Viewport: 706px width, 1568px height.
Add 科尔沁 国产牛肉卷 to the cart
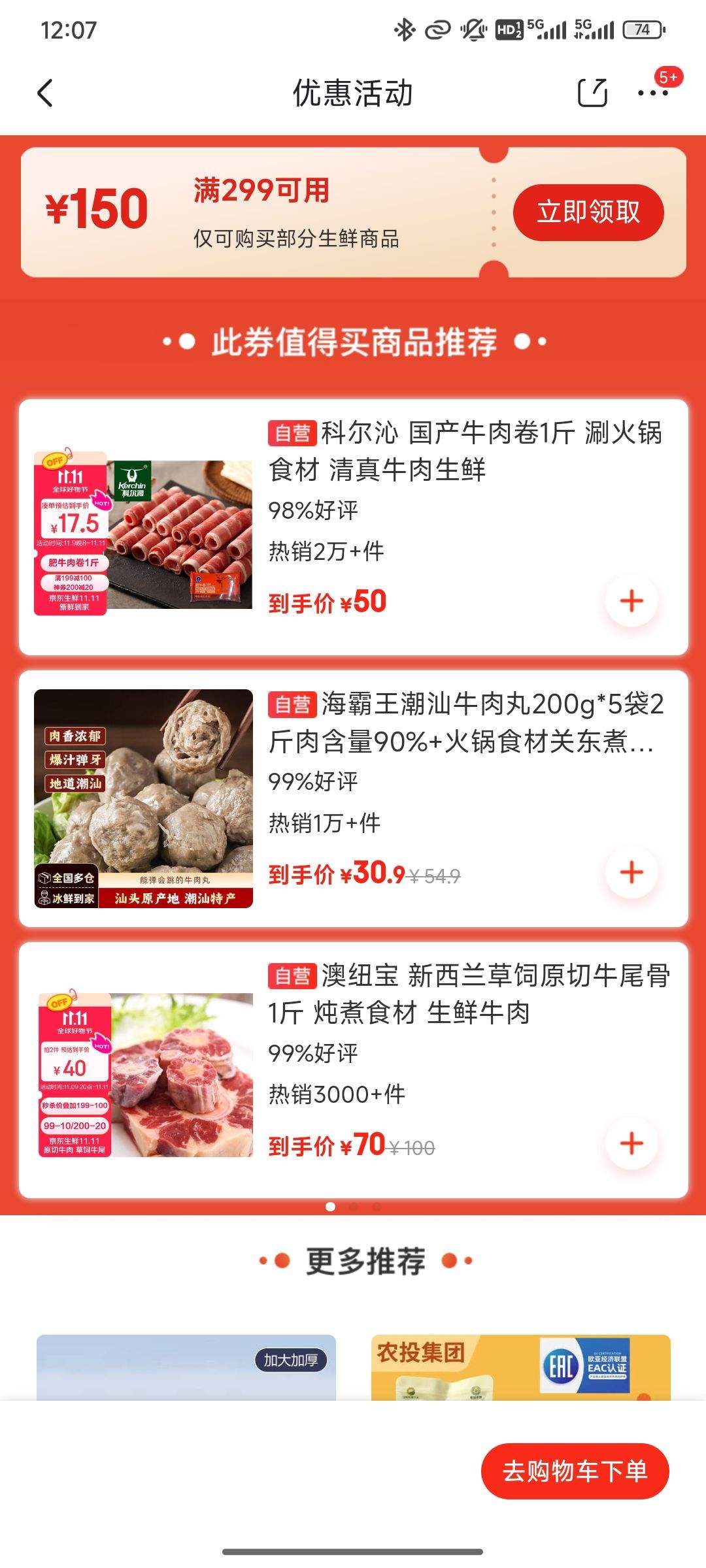coord(631,601)
